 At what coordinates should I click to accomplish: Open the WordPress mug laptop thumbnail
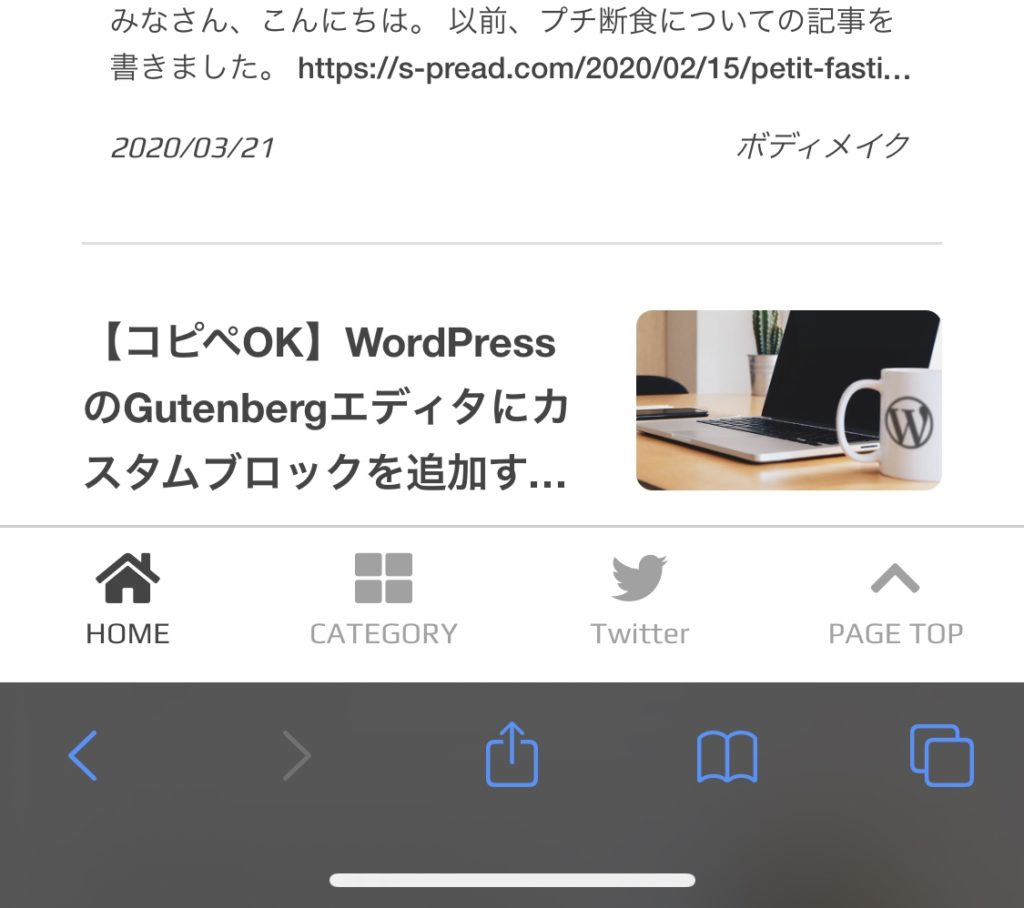pyautogui.click(x=788, y=400)
